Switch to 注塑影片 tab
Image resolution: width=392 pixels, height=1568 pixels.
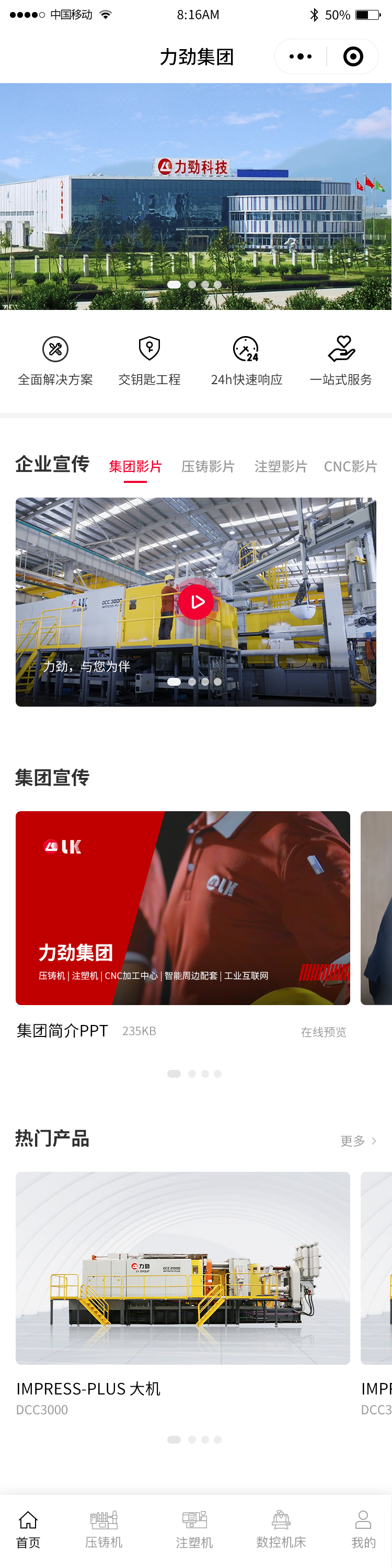tap(281, 466)
